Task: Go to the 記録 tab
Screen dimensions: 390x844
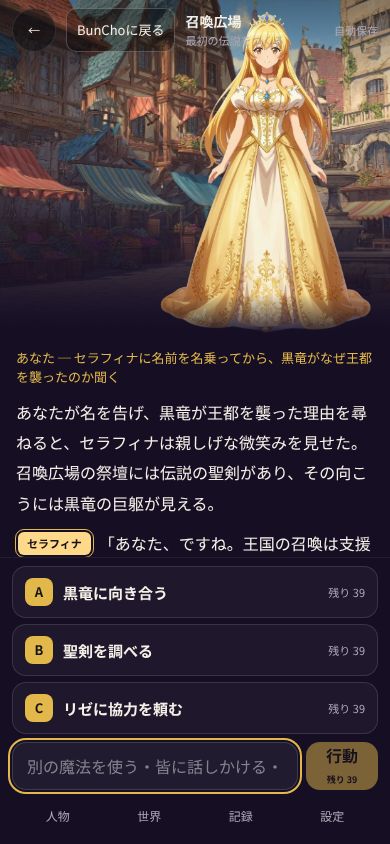Action: pos(240,817)
